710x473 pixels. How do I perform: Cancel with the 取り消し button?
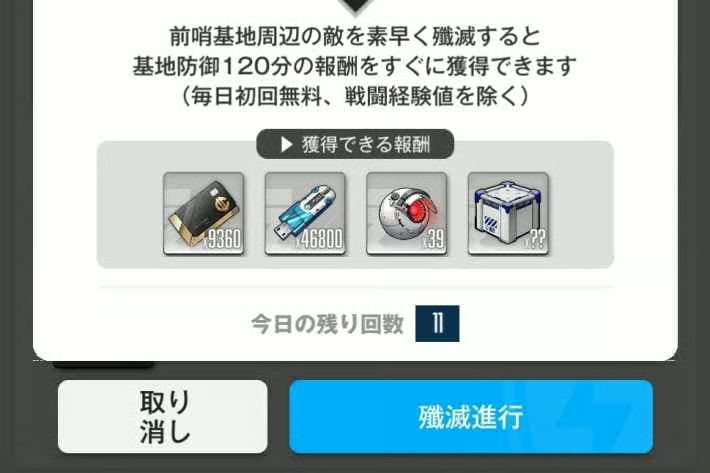[x=163, y=416]
